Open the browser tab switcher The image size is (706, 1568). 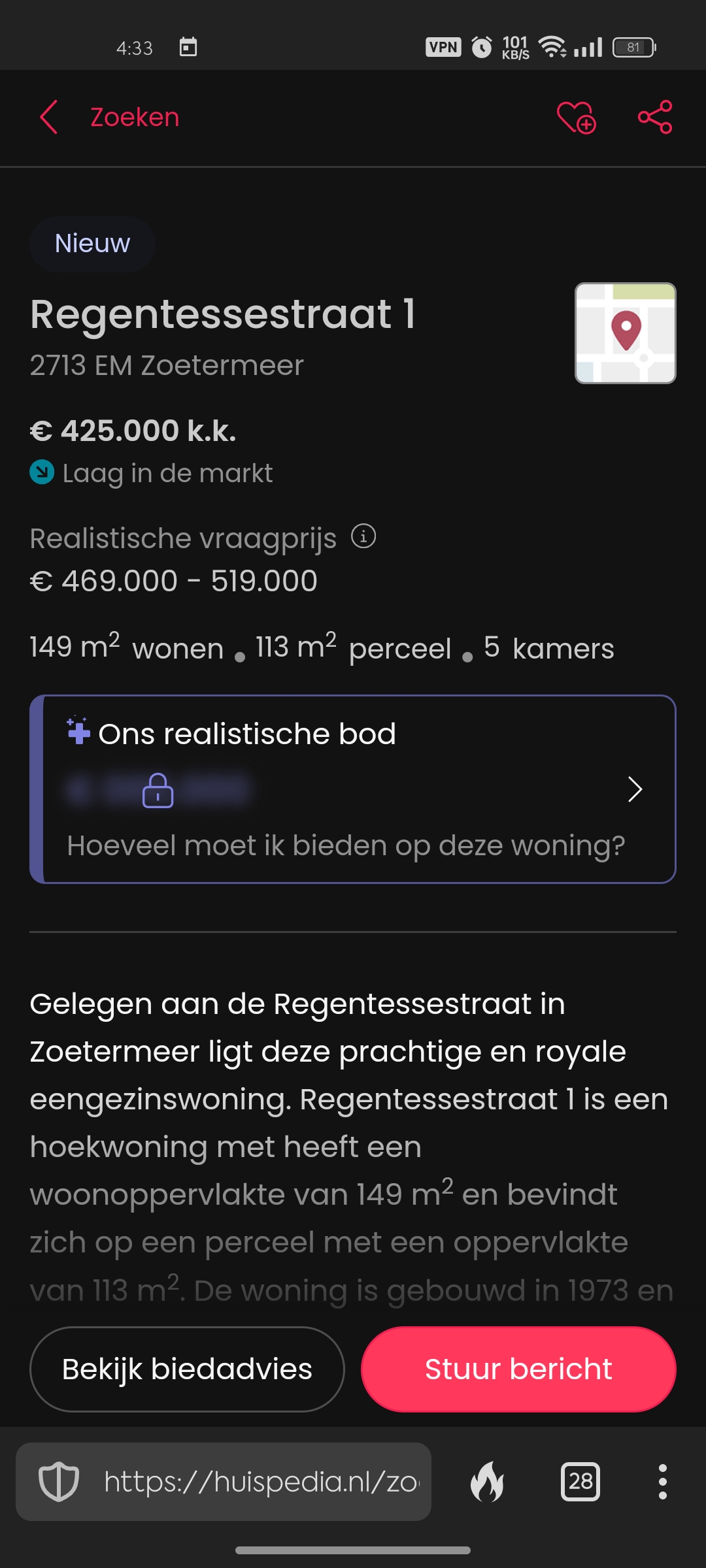pyautogui.click(x=580, y=1482)
